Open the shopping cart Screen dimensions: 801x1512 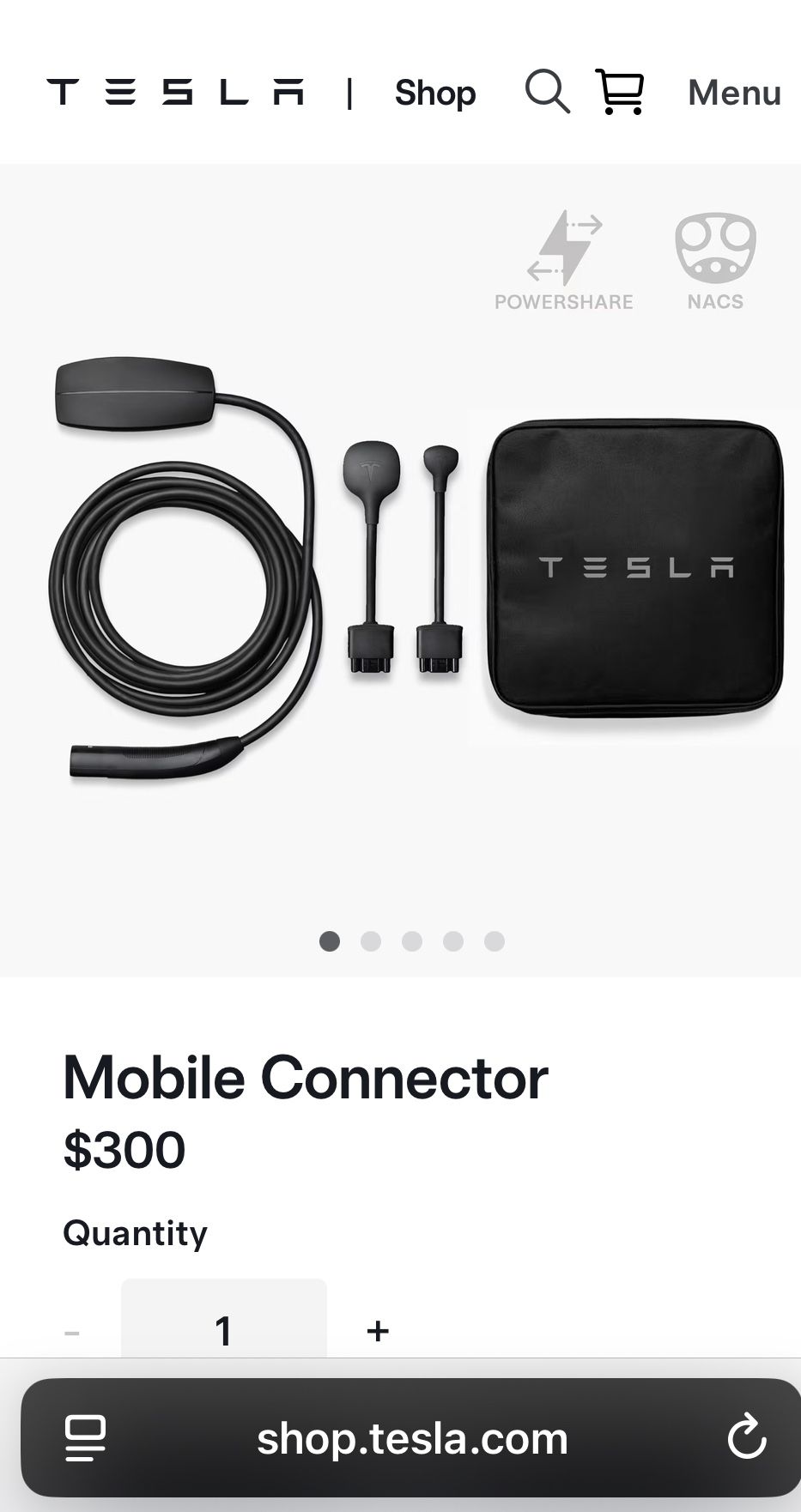[x=620, y=92]
